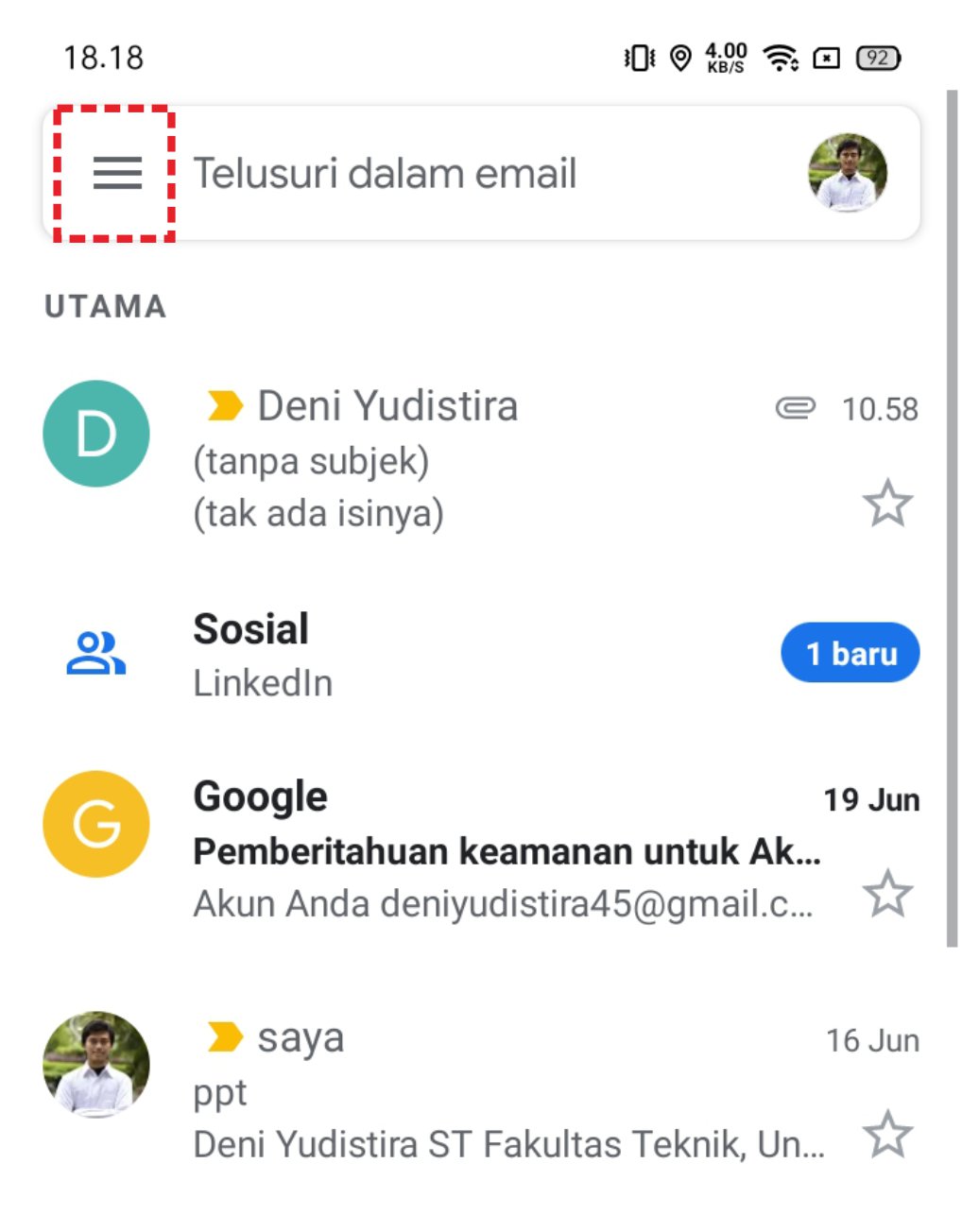The height and width of the screenshot is (1232, 962).
Task: Open the 'ppt' email from saya
Action: [x=506, y=1093]
